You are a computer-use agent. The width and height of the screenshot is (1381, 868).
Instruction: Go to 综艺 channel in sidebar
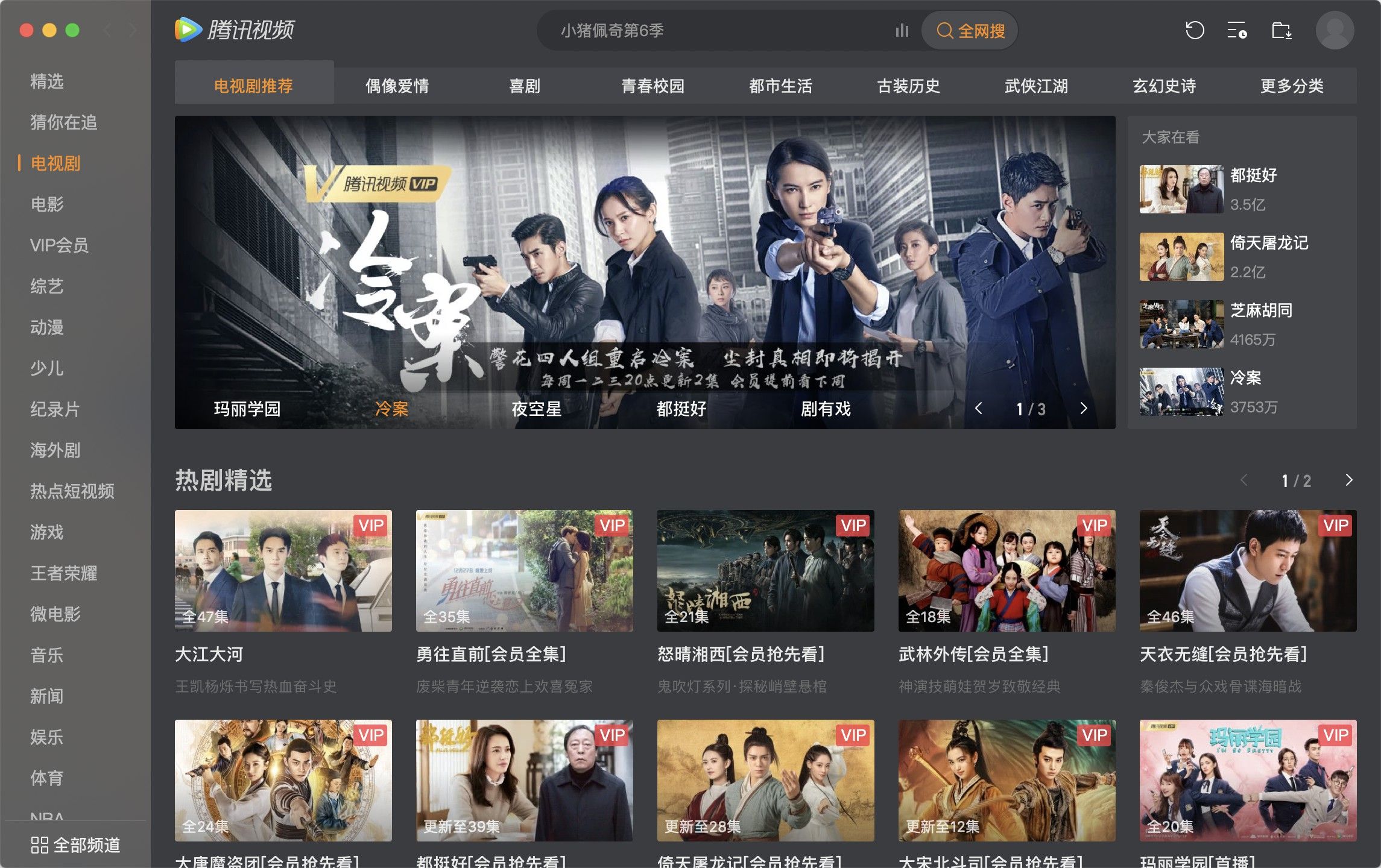pyautogui.click(x=47, y=286)
